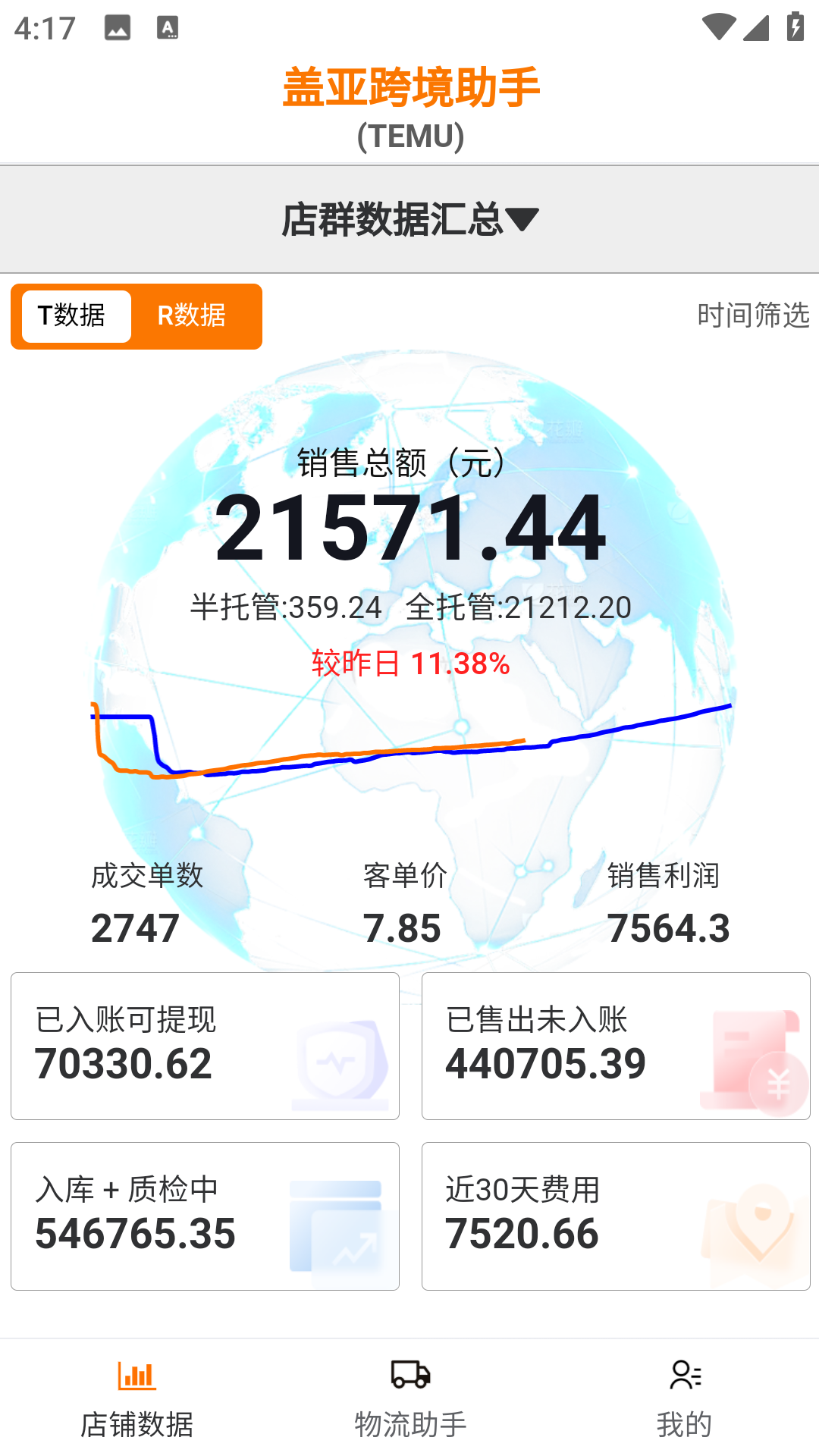Open the 已入账可提现 card
Image resolution: width=819 pixels, height=1456 pixels.
click(205, 1046)
